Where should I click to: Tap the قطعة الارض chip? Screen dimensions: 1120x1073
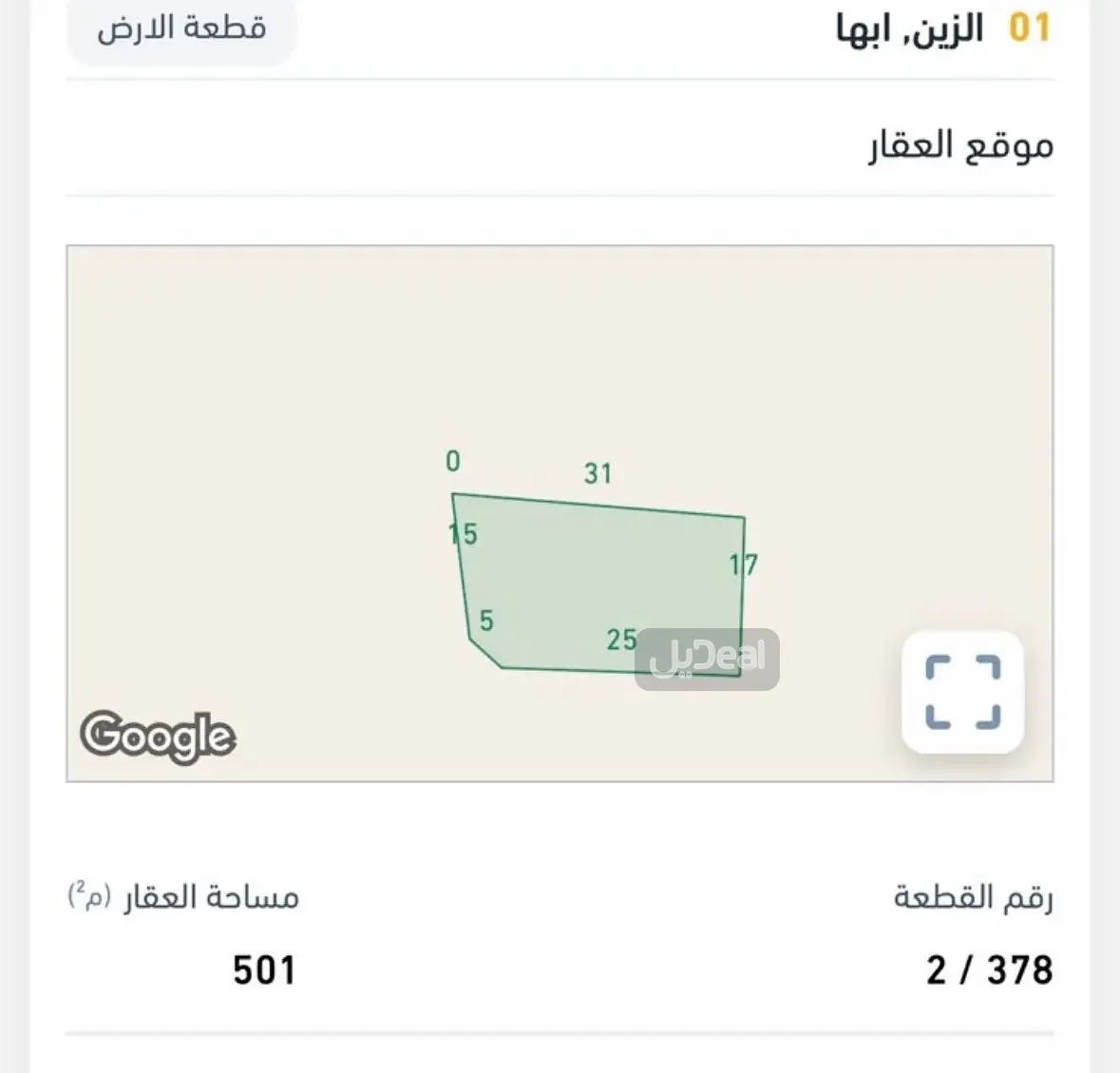pyautogui.click(x=181, y=29)
